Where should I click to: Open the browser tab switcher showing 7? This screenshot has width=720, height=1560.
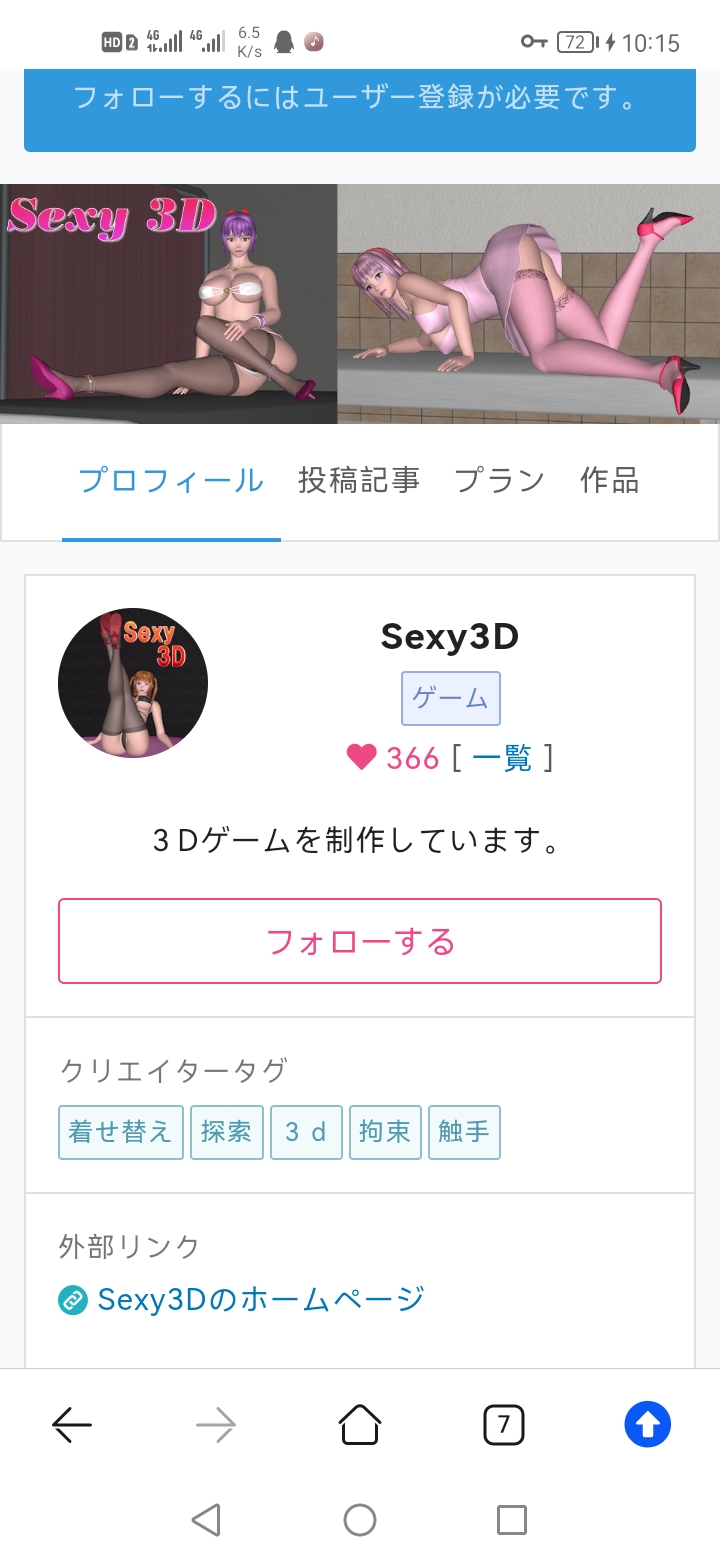point(503,1424)
